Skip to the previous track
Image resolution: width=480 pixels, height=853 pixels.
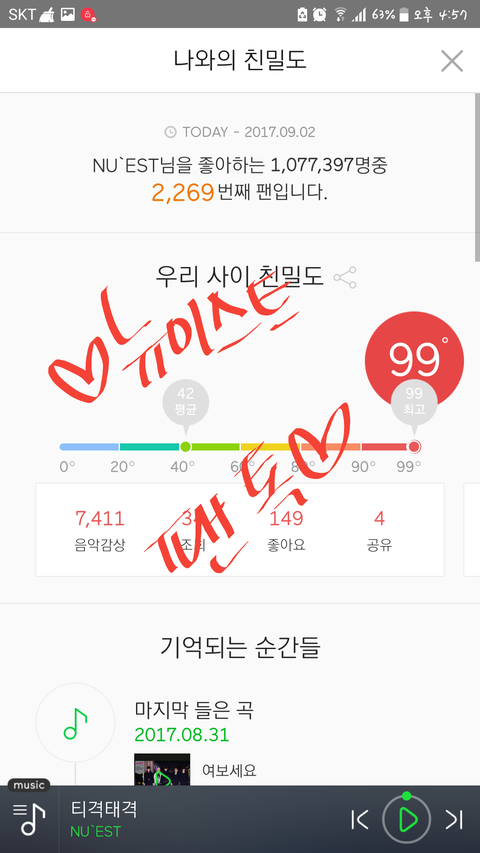[x=360, y=819]
